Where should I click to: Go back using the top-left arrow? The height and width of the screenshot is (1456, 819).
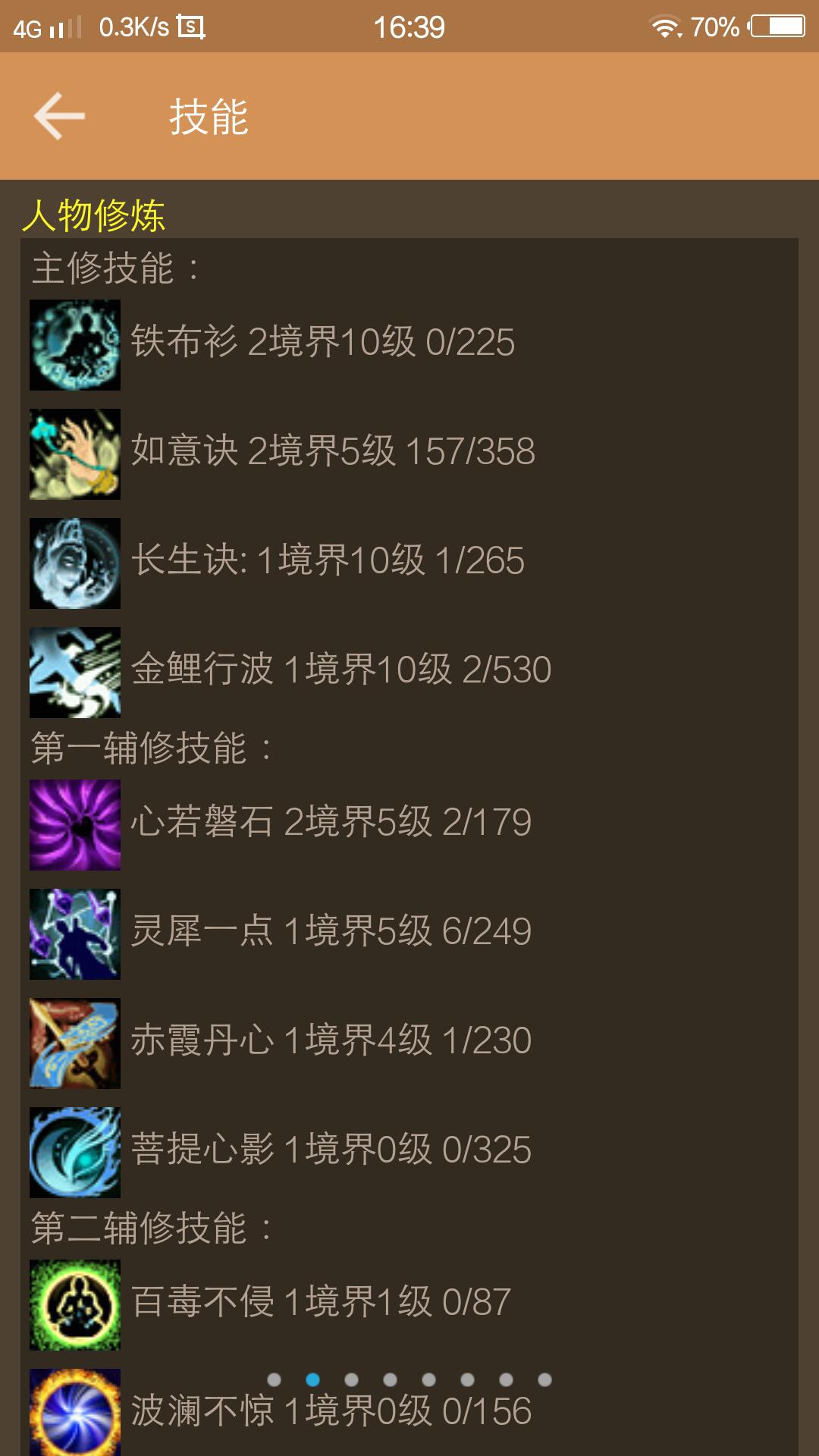pyautogui.click(x=59, y=116)
